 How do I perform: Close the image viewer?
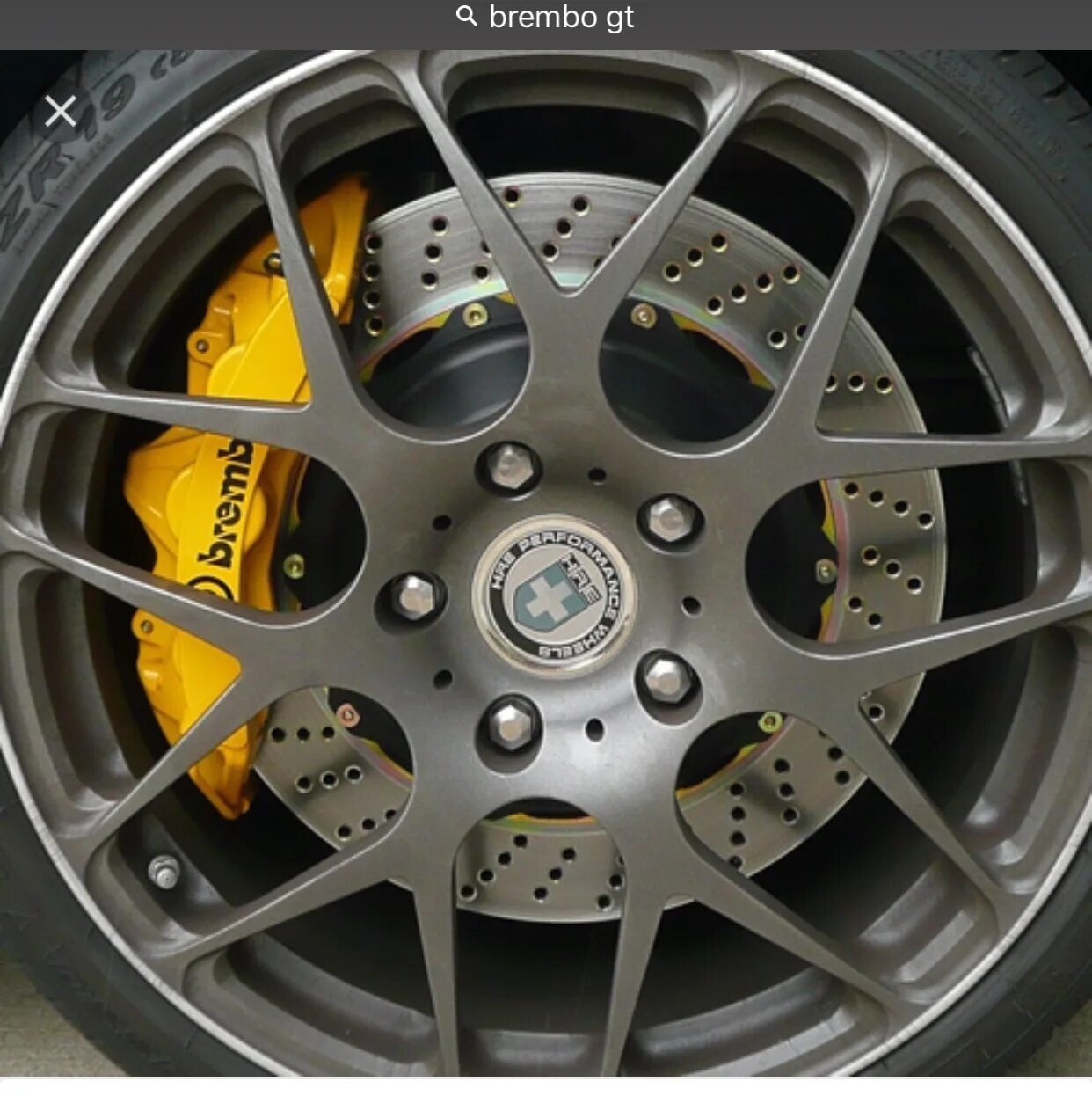[60, 112]
